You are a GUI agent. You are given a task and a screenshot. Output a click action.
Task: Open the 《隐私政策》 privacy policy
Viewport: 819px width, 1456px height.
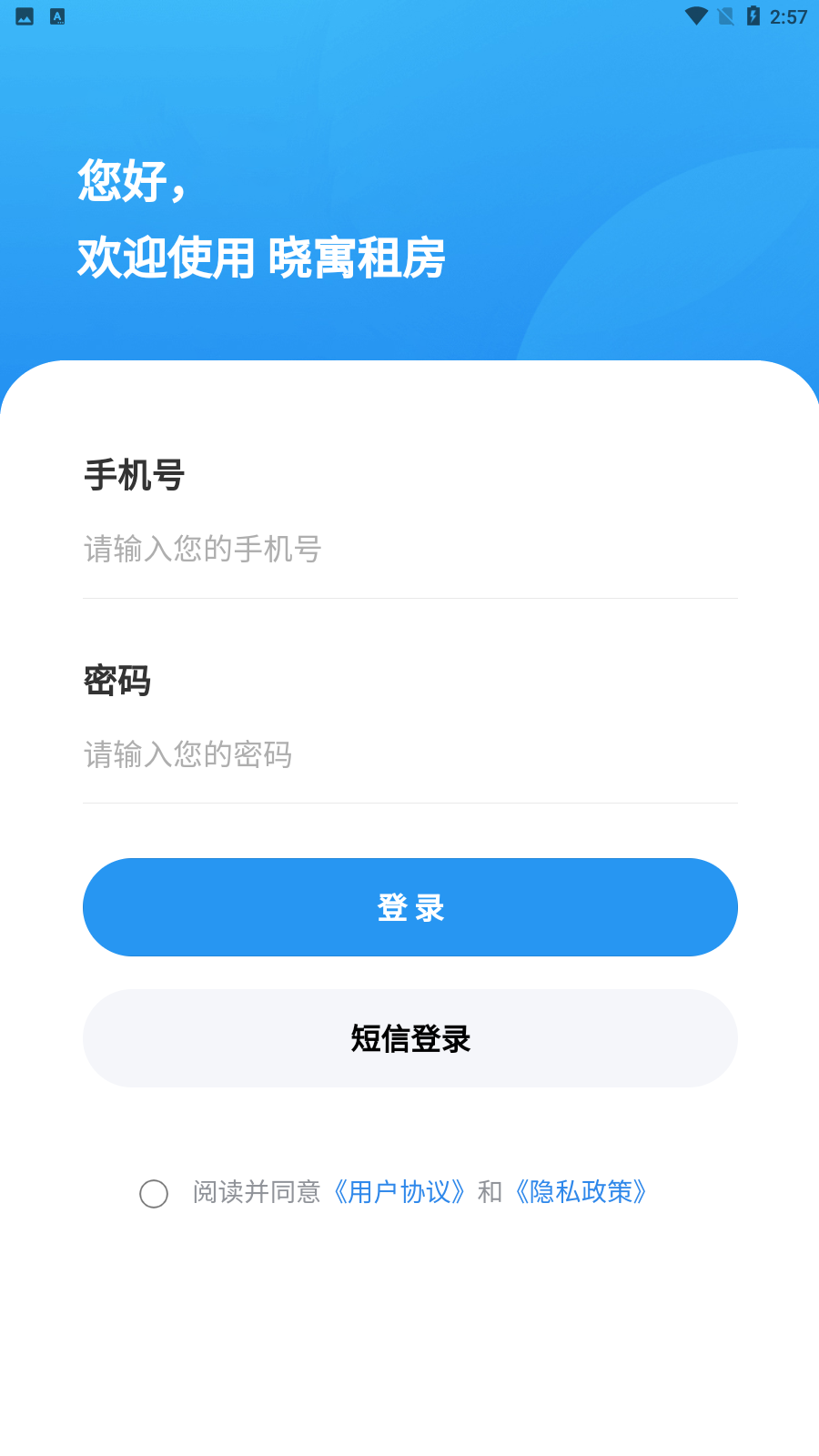pos(581,1192)
